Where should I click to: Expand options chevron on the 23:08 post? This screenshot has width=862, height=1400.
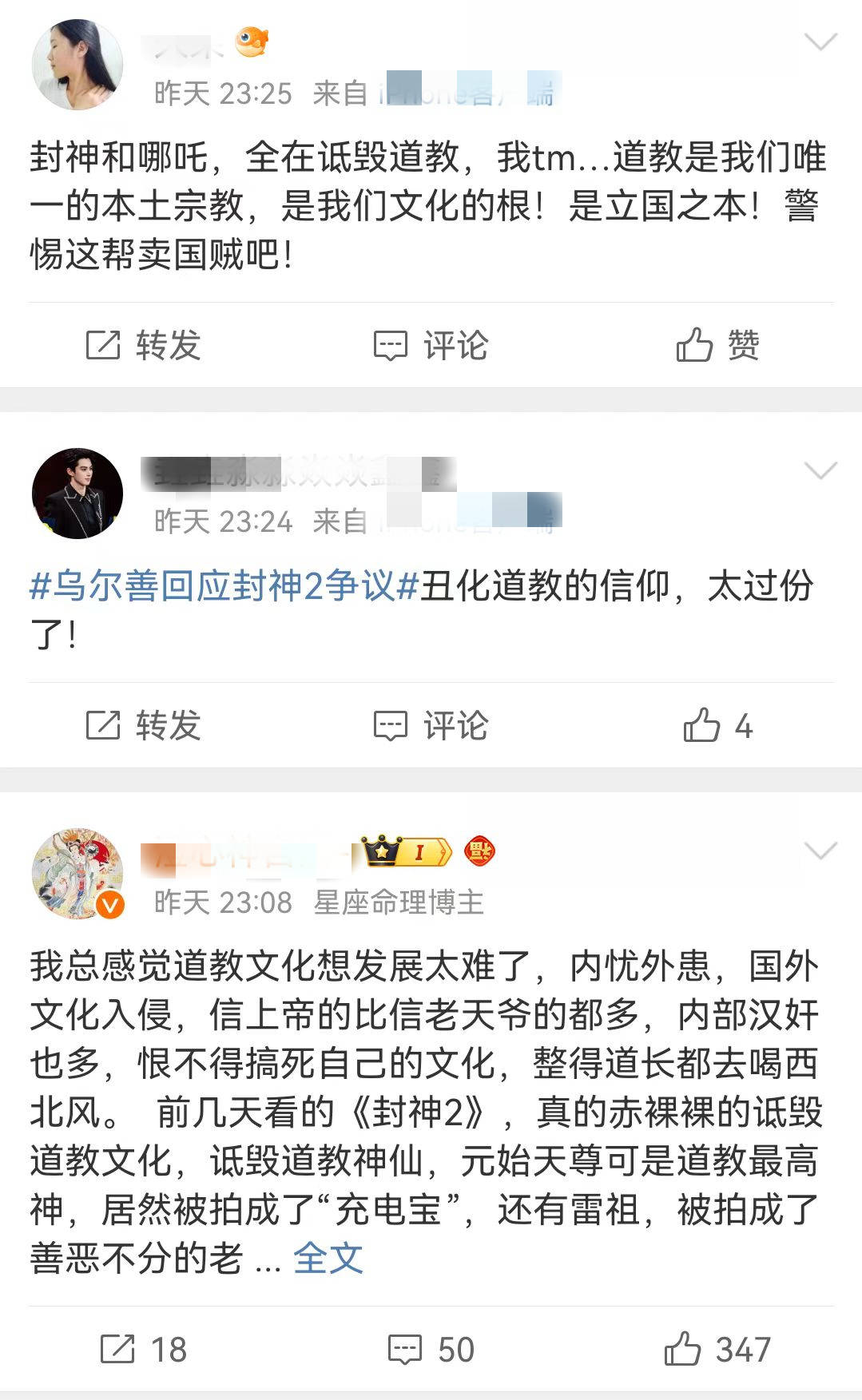pyautogui.click(x=820, y=851)
